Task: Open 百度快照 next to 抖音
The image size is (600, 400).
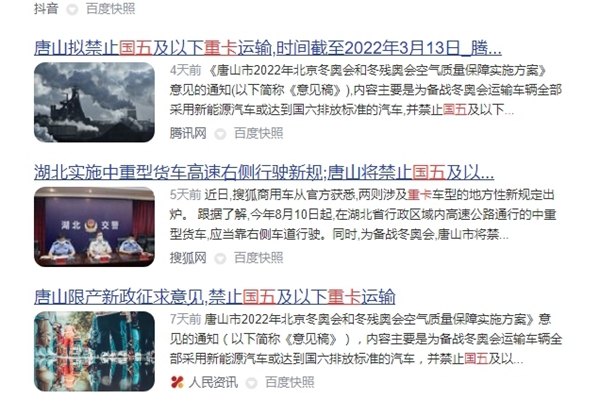Action: tap(110, 8)
